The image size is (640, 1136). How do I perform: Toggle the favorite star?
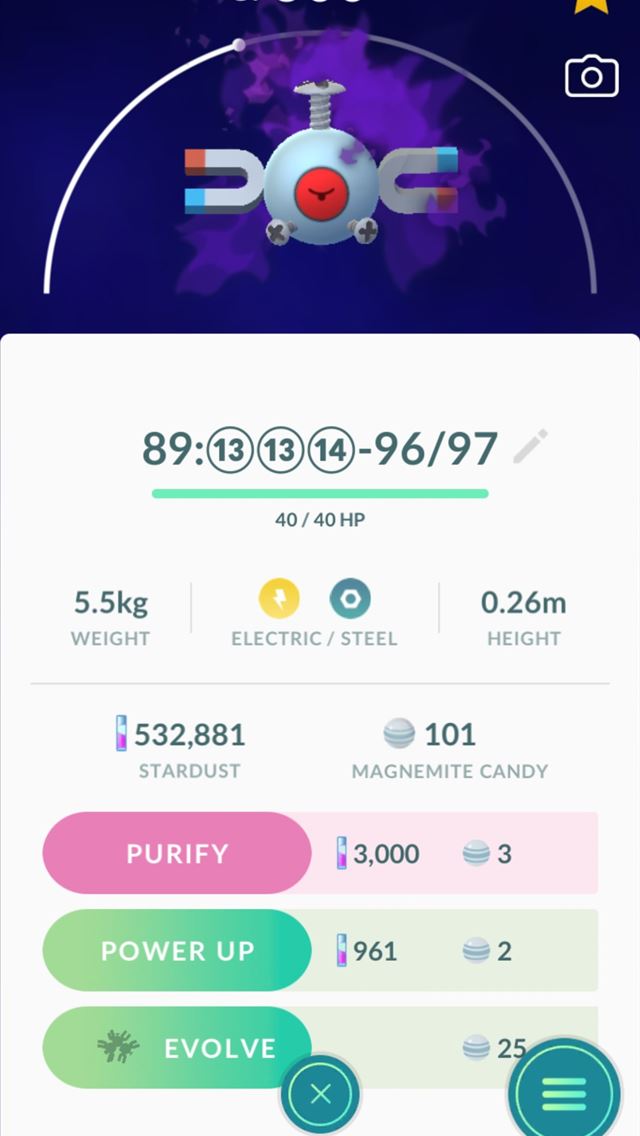point(590,5)
